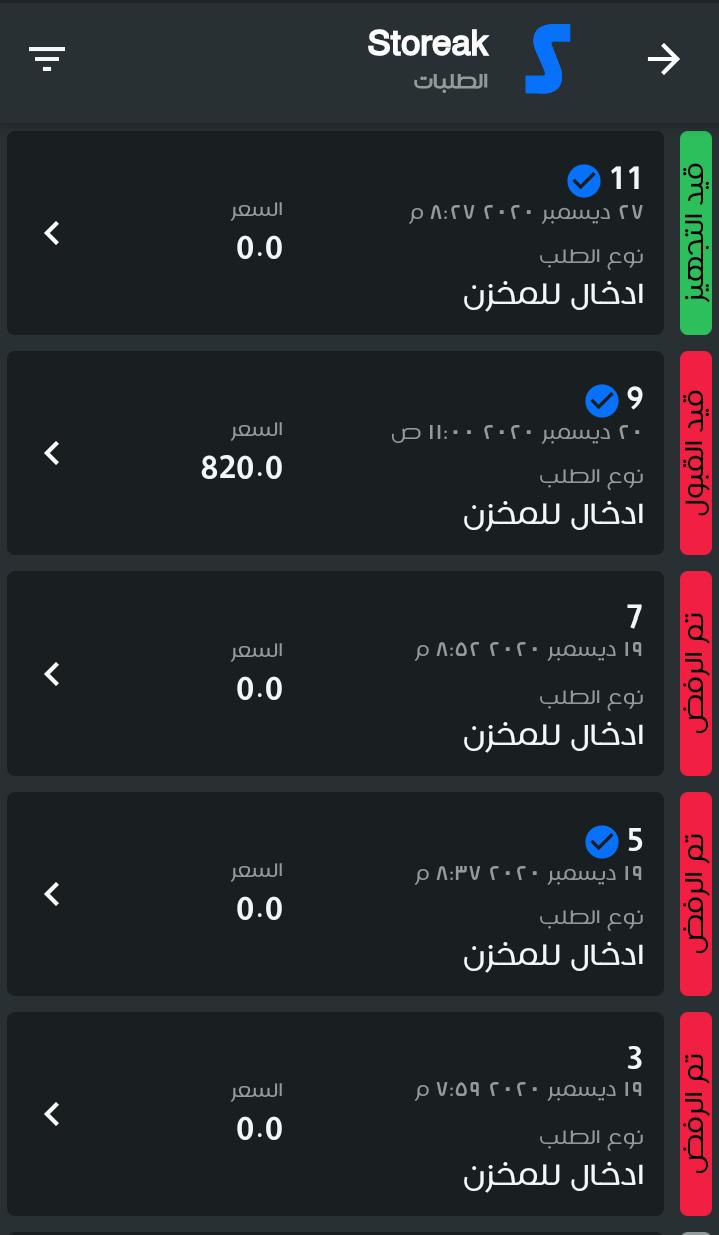Image resolution: width=719 pixels, height=1235 pixels.
Task: Go back using the arrow icon
Action: 663,60
